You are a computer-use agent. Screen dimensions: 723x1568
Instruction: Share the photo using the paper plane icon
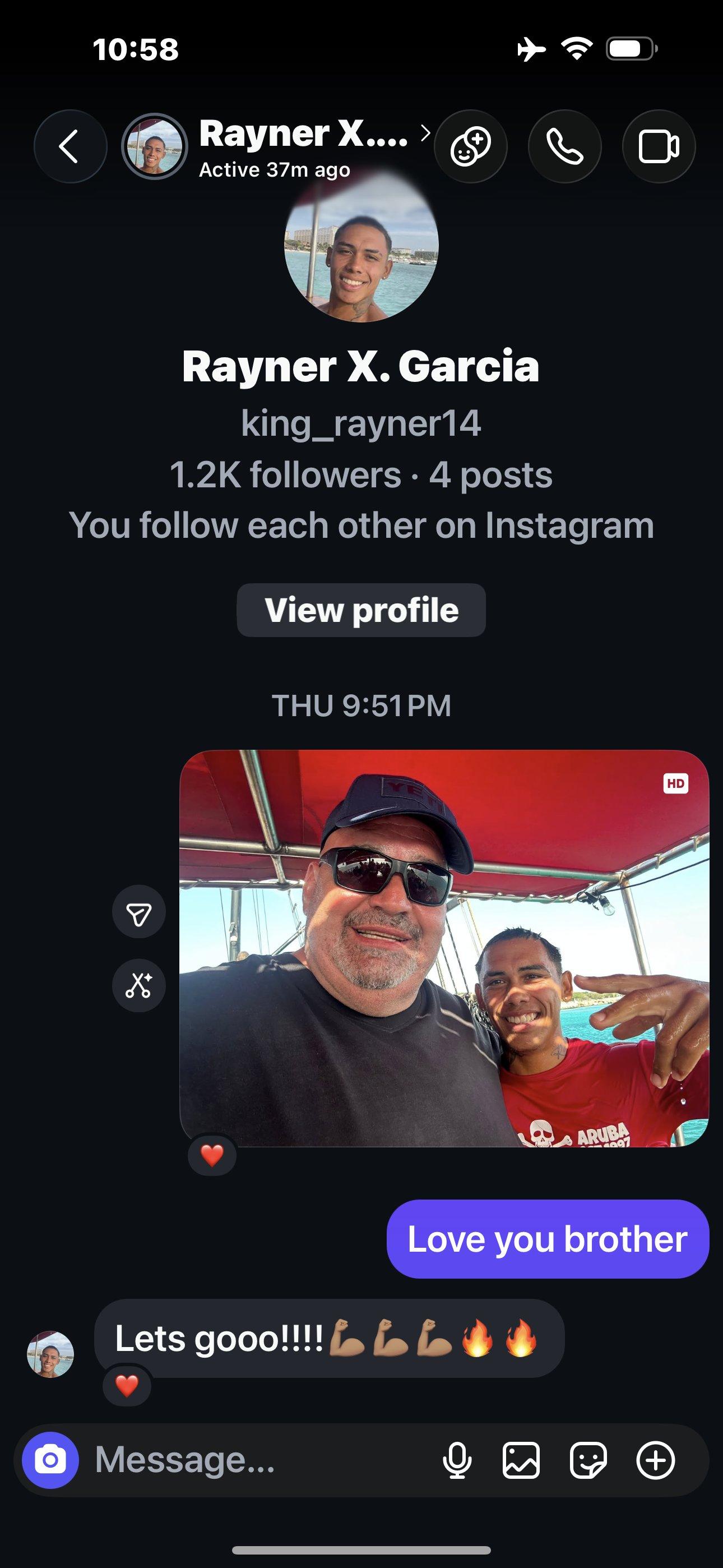click(139, 911)
